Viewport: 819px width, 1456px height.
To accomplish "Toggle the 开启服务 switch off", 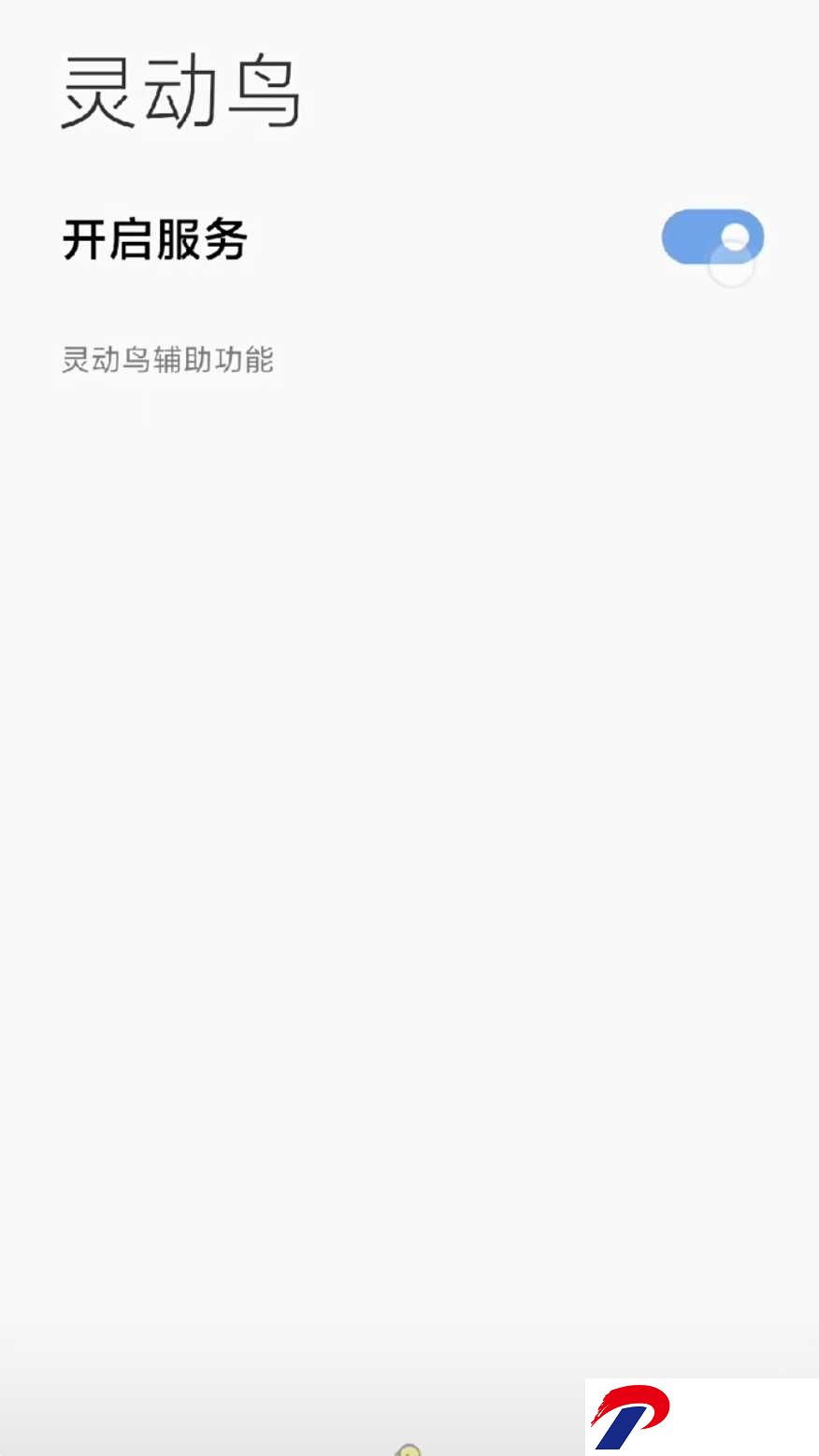I will [712, 237].
